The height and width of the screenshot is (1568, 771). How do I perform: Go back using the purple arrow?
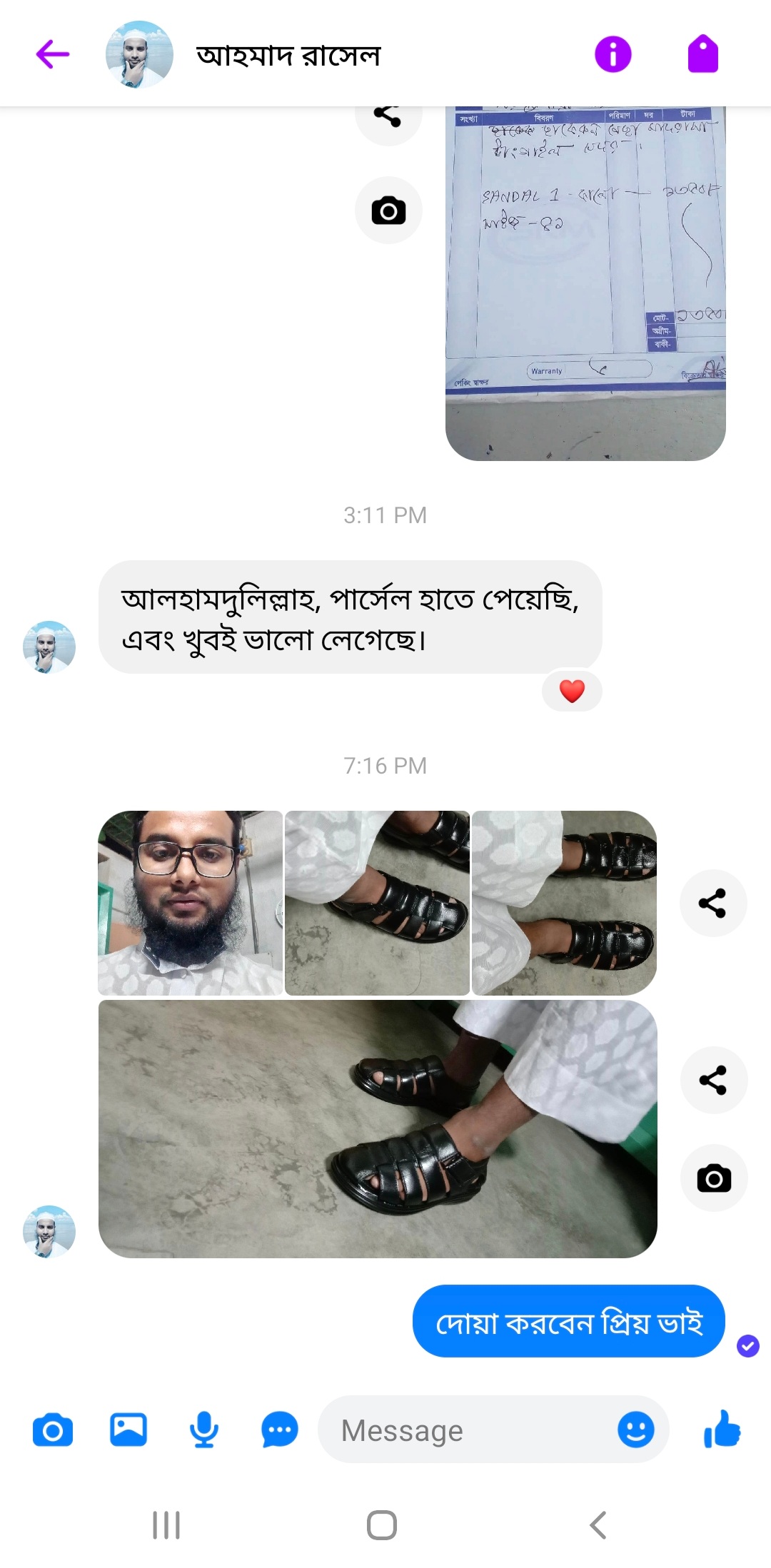[x=53, y=54]
